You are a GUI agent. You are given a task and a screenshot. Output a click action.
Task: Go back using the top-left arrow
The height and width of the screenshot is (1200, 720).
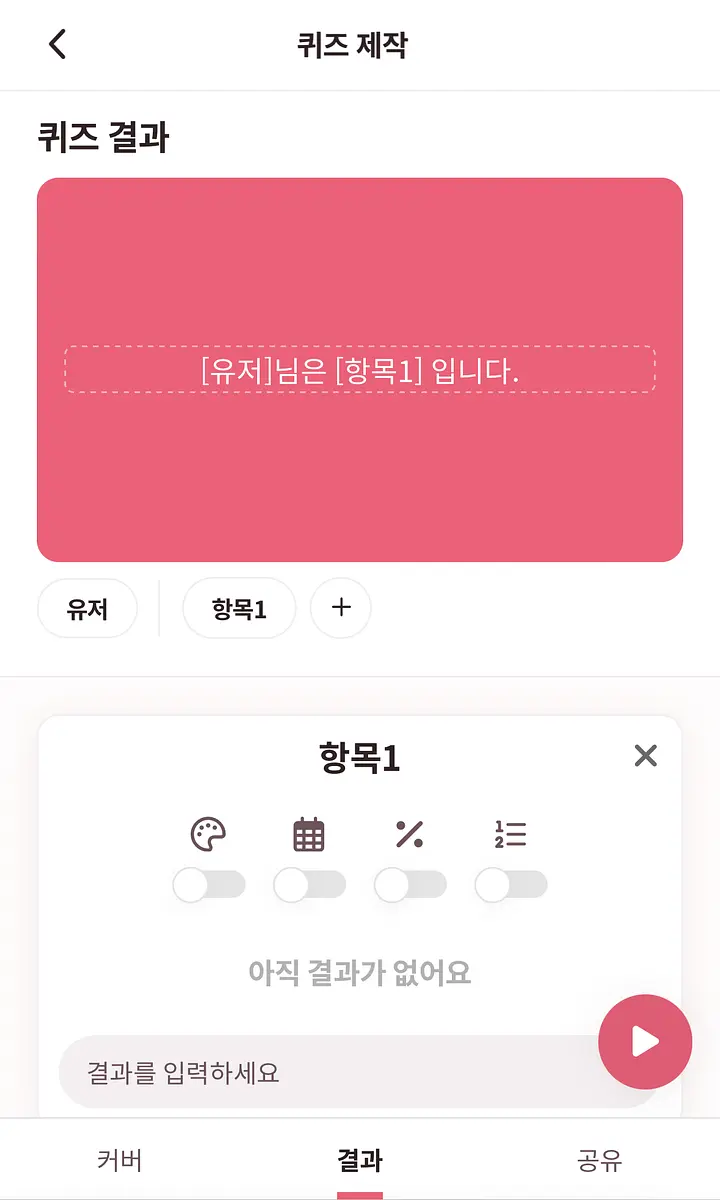[x=57, y=45]
